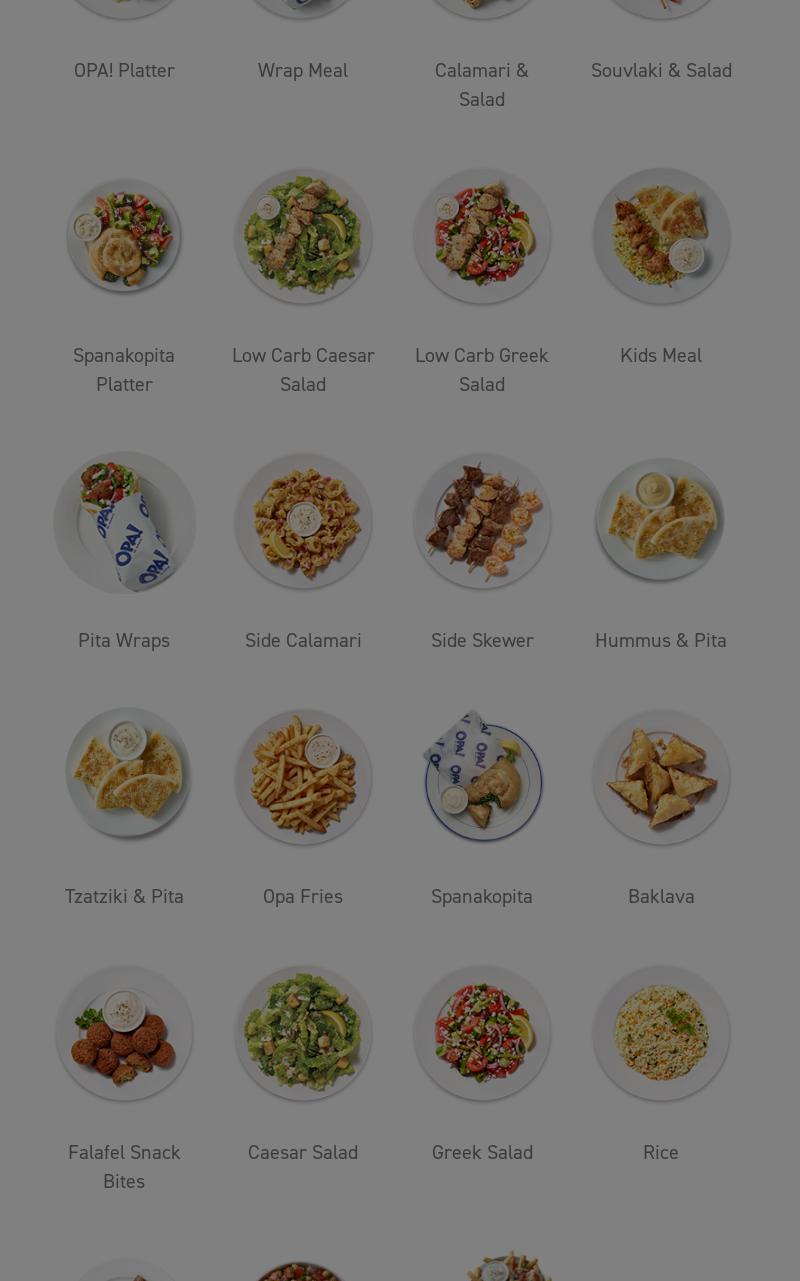Viewport: 800px width, 1281px height.
Task: Select the Spanakopita option
Action: 482,777
